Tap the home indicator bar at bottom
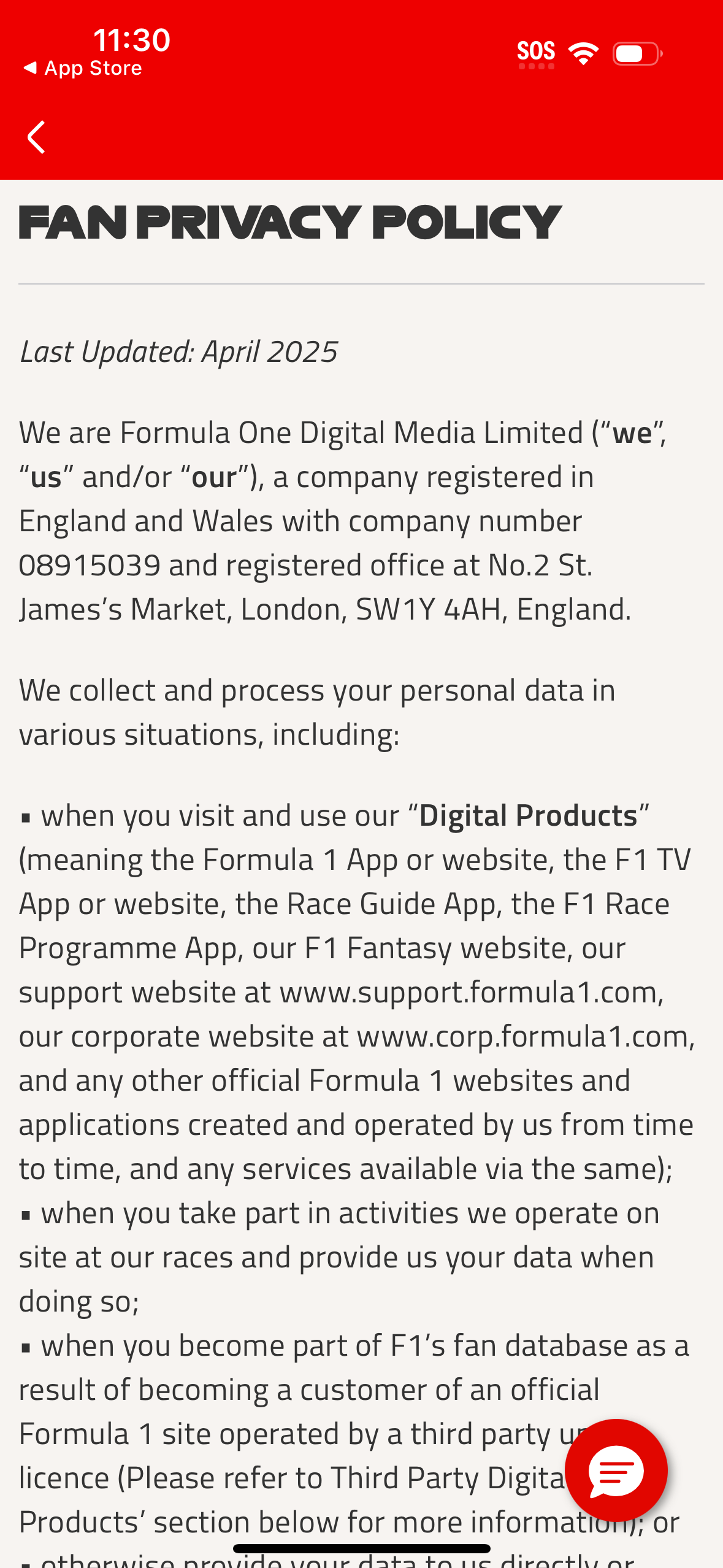This screenshot has width=723, height=1568. [361, 1547]
